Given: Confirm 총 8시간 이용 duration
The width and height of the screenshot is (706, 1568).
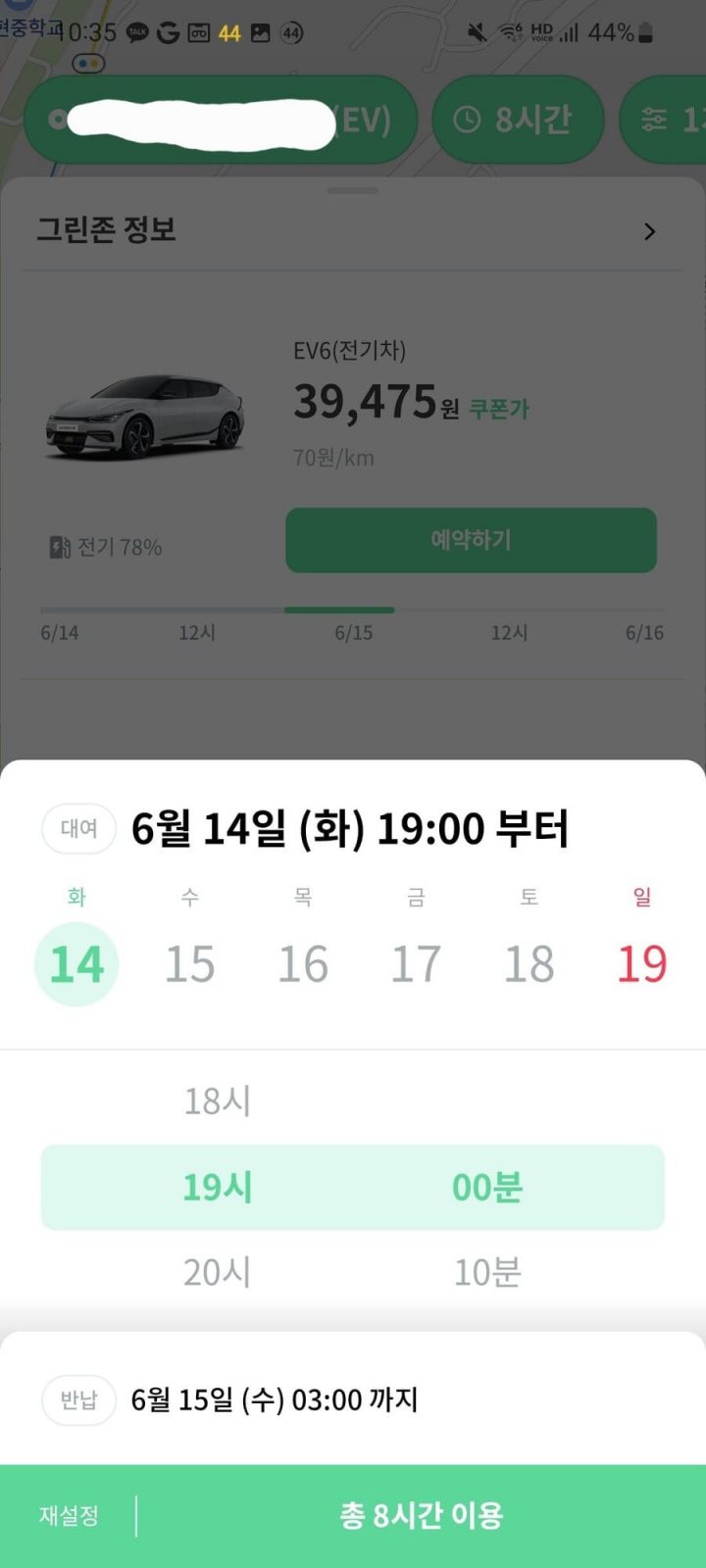Looking at the screenshot, I should coord(422,1515).
